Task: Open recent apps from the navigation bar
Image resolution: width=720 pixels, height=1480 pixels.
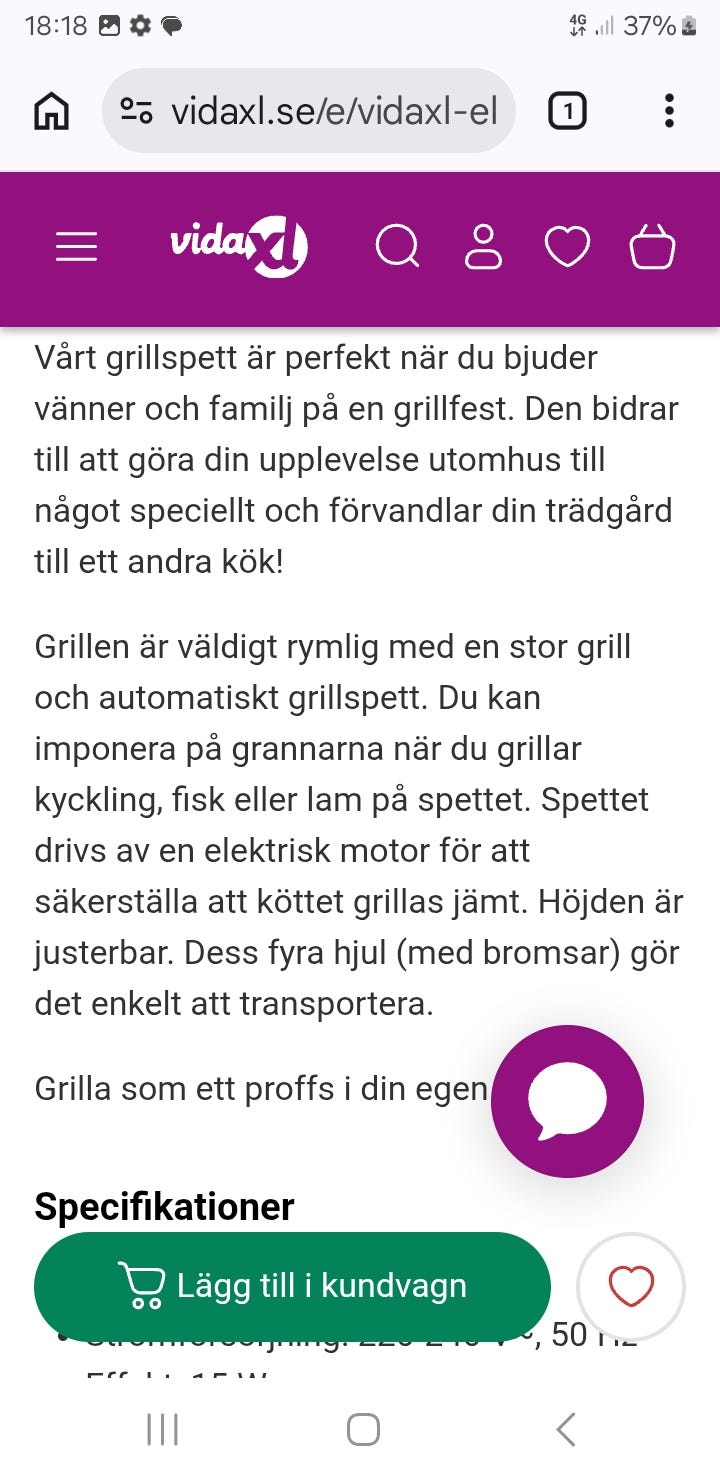Action: [x=161, y=1429]
